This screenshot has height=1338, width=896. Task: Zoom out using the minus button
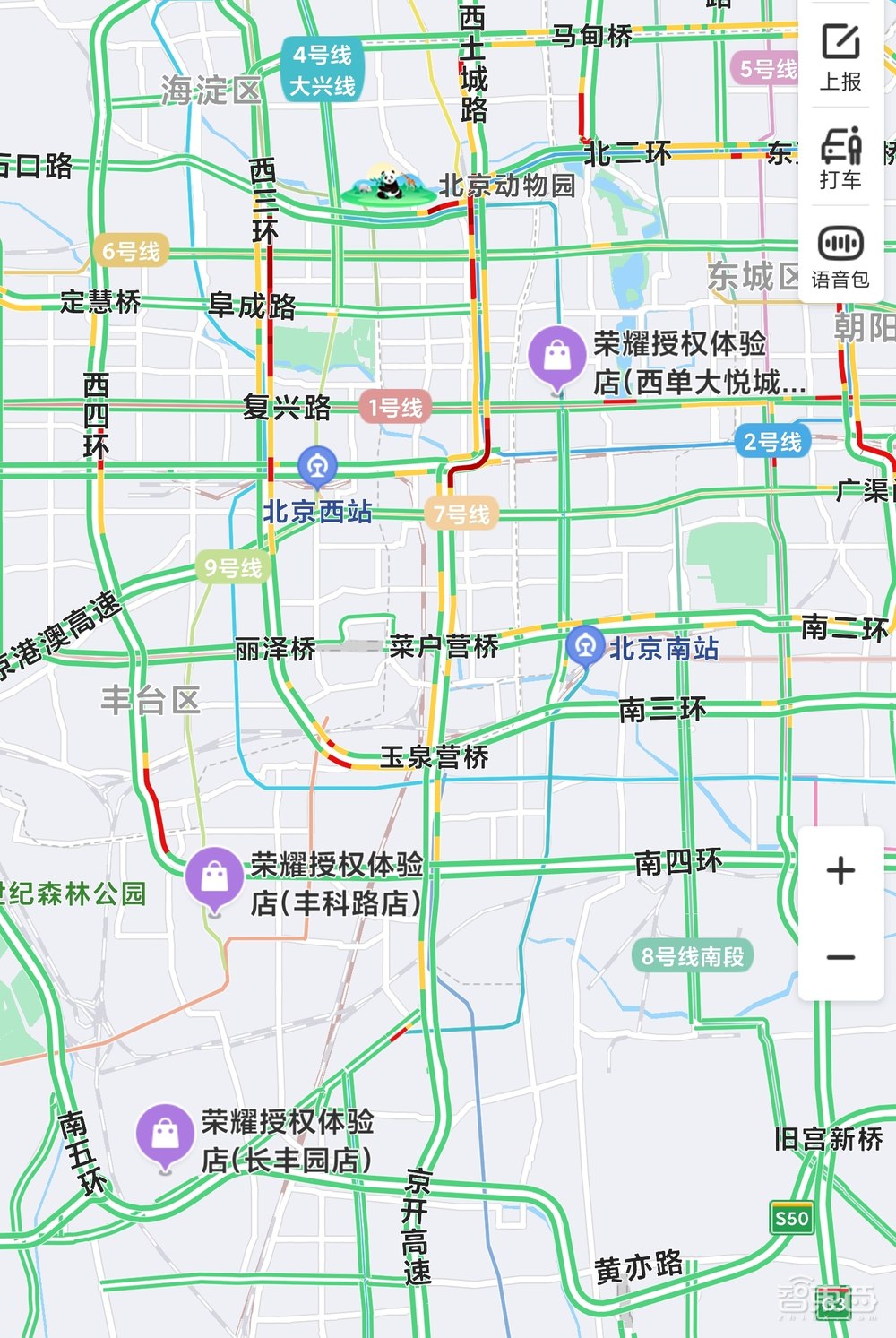(839, 959)
